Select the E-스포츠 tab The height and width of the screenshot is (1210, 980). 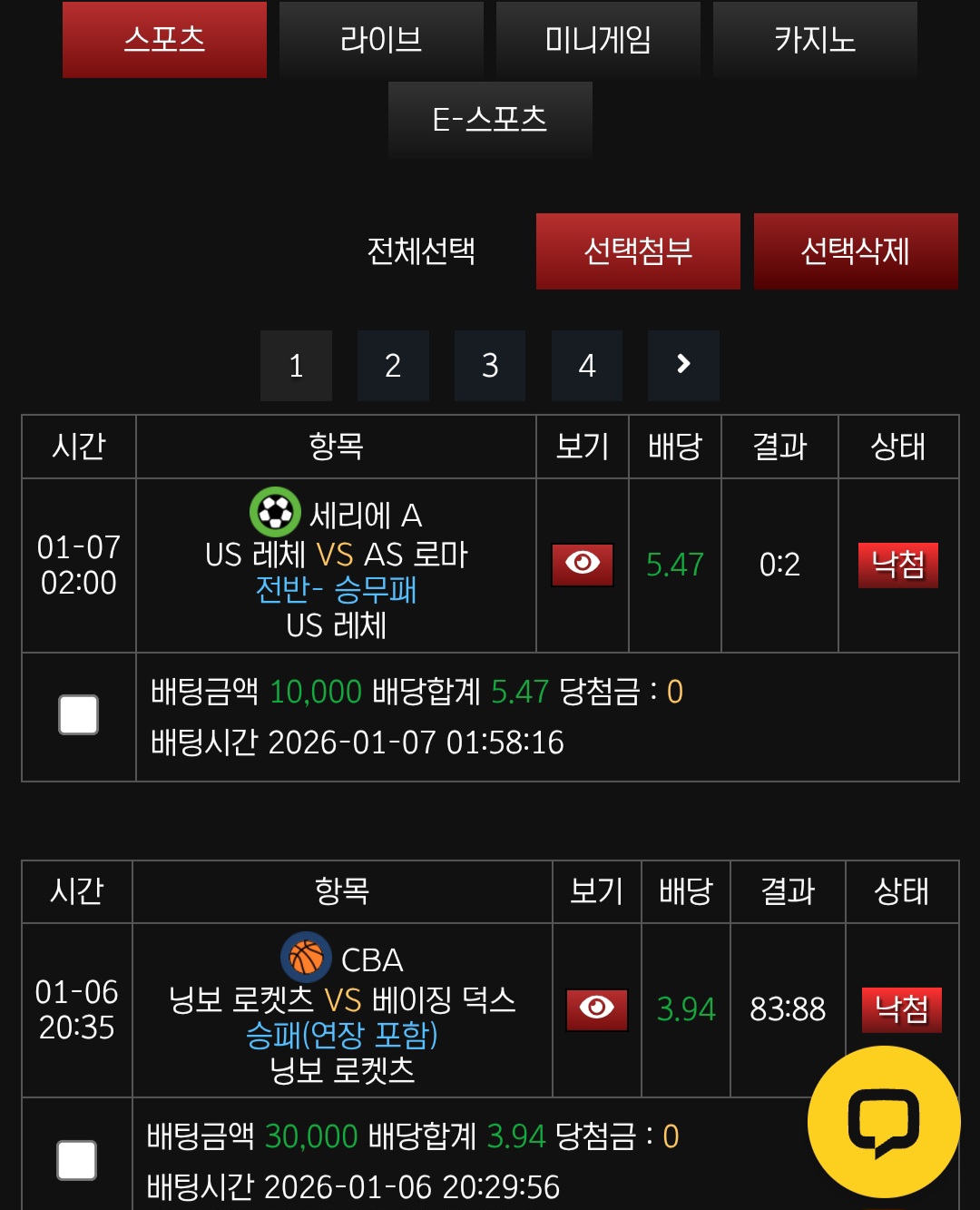[x=490, y=120]
